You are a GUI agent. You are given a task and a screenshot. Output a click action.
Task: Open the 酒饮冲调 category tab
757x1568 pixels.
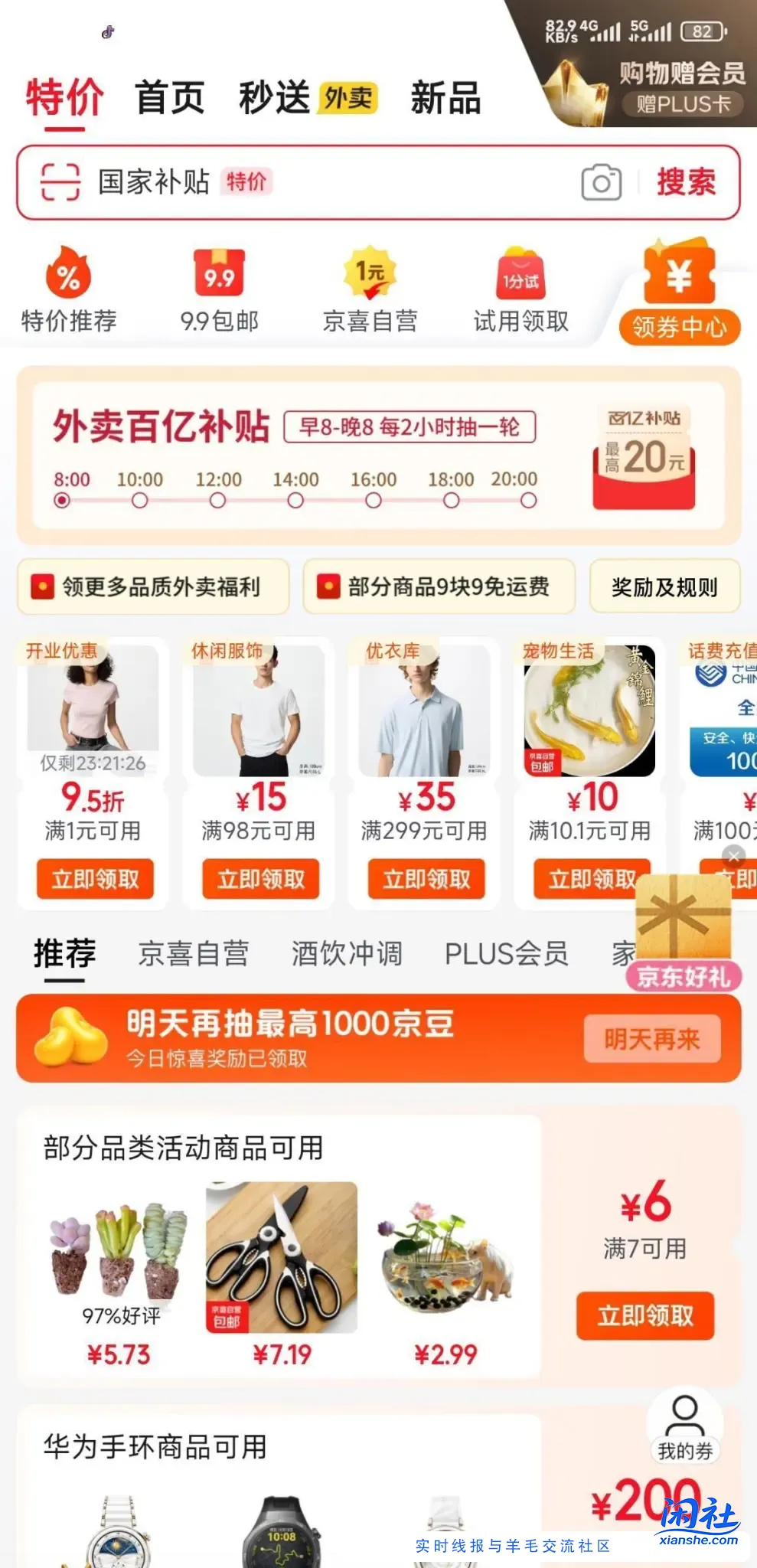click(x=346, y=952)
